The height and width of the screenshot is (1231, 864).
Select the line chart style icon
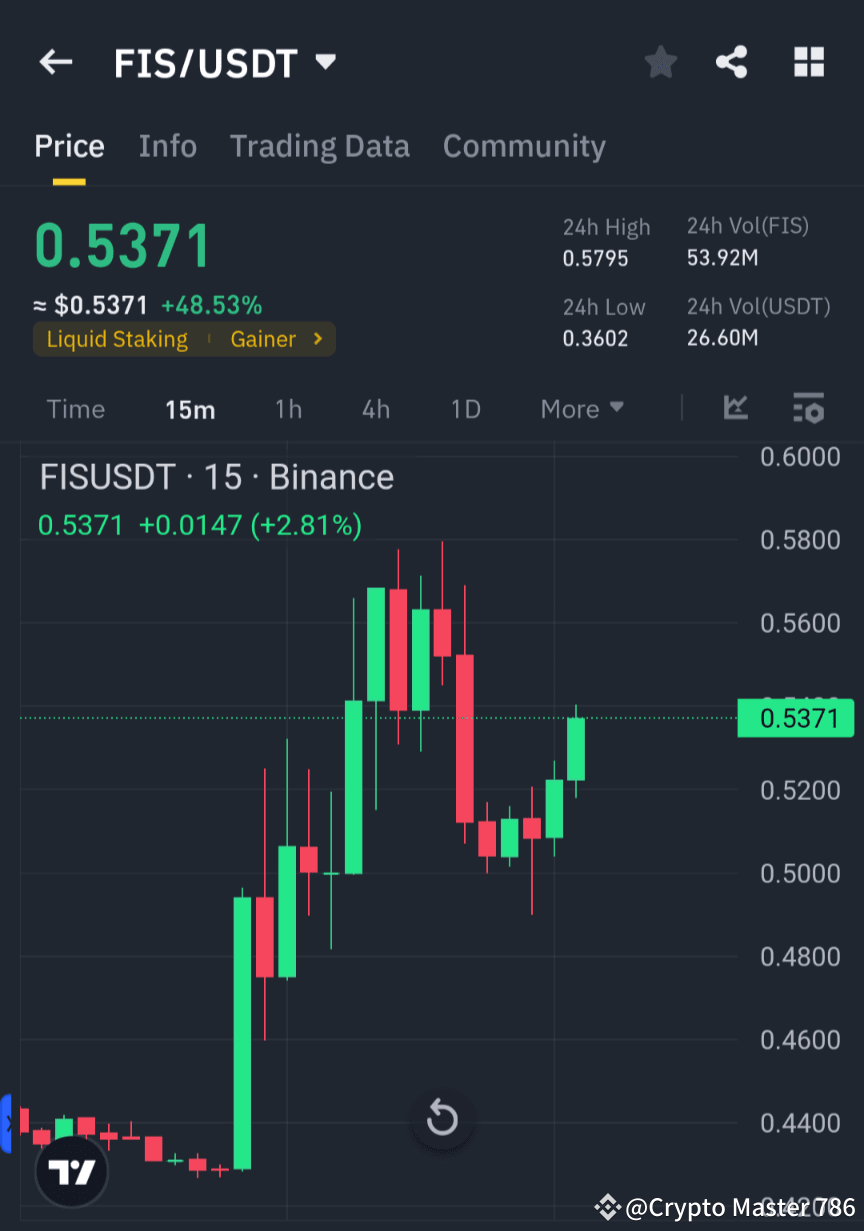pyautogui.click(x=736, y=409)
